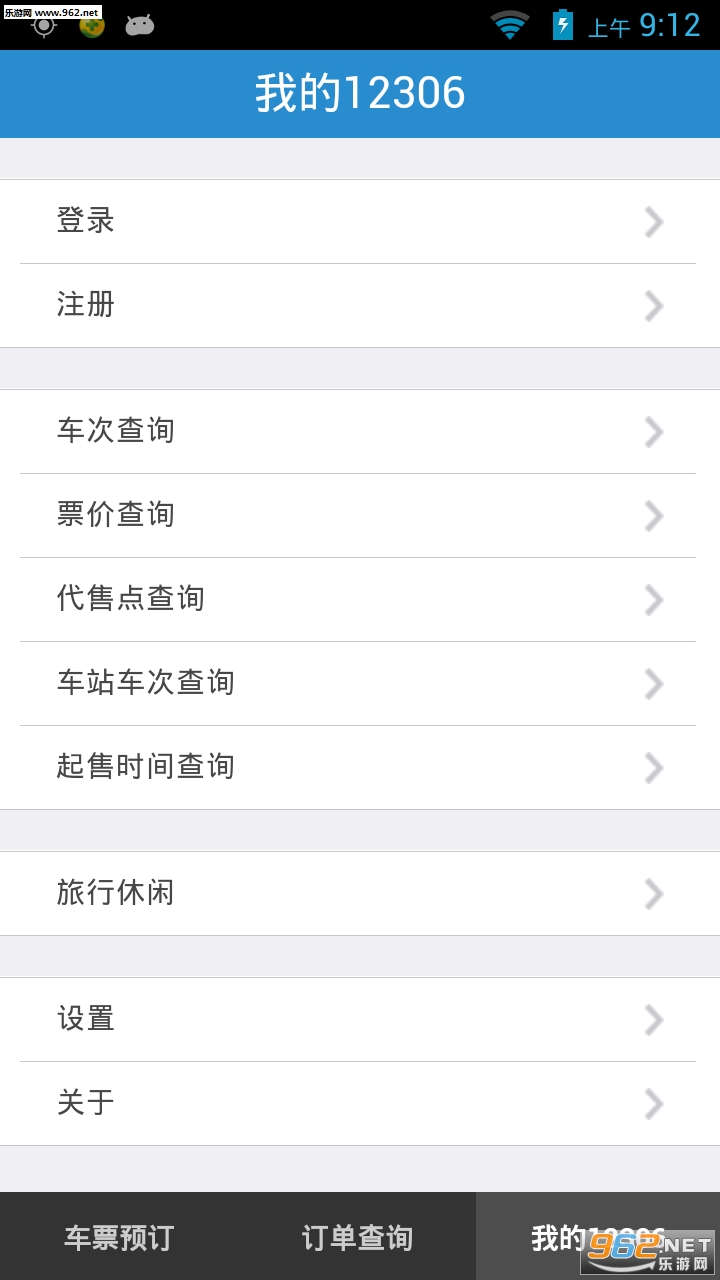Switch to the 车票预订 ticket booking tab
This screenshot has height=1280, width=720.
(119, 1237)
